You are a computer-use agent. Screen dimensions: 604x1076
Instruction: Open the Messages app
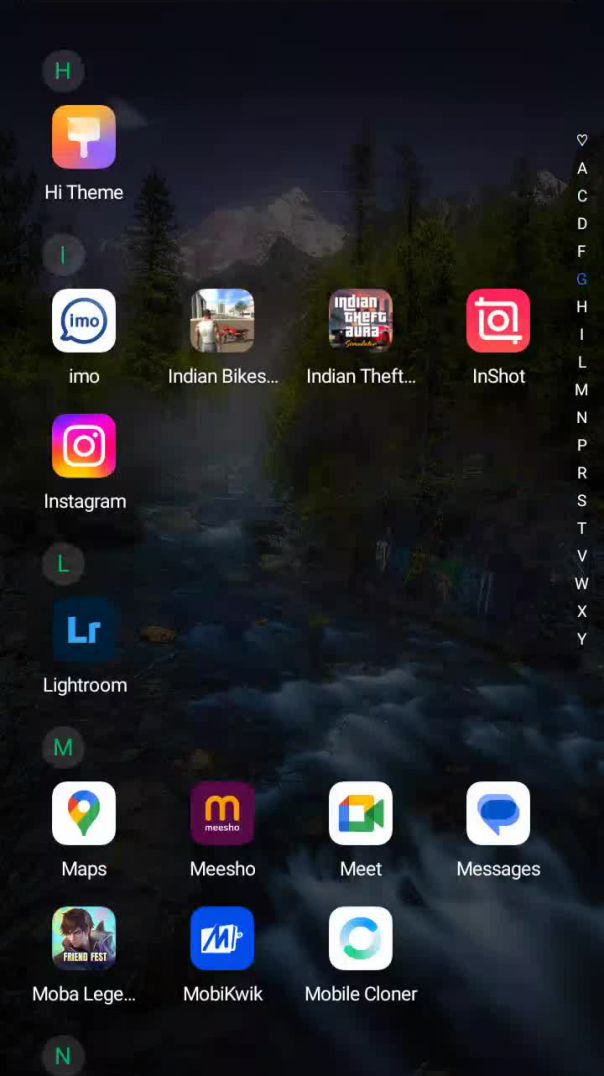pos(498,814)
